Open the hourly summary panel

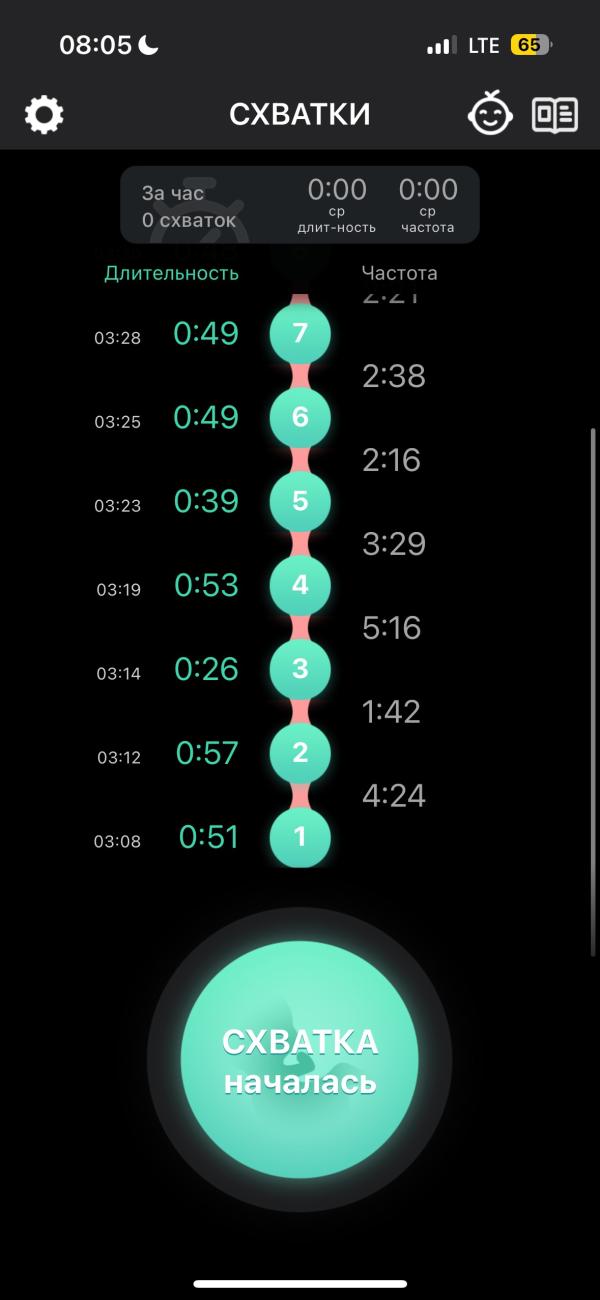pyautogui.click(x=300, y=205)
